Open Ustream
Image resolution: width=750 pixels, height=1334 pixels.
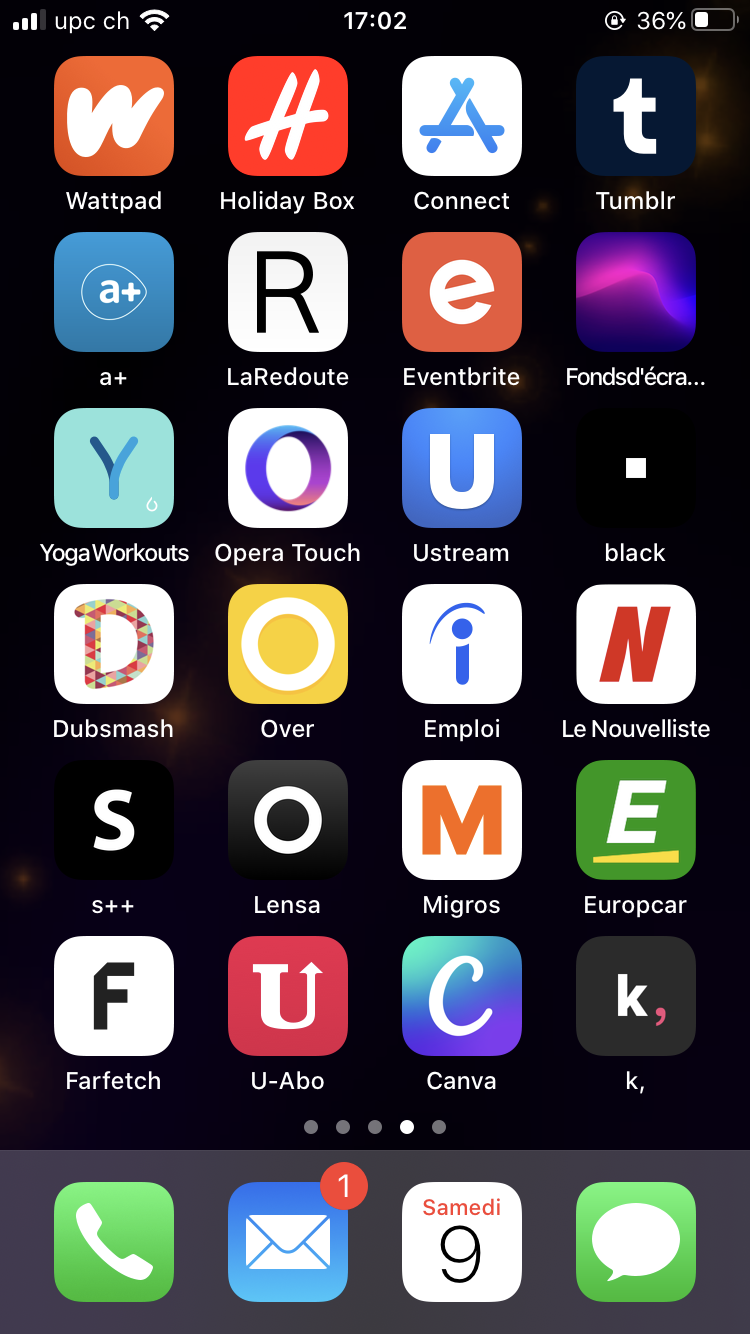(462, 468)
